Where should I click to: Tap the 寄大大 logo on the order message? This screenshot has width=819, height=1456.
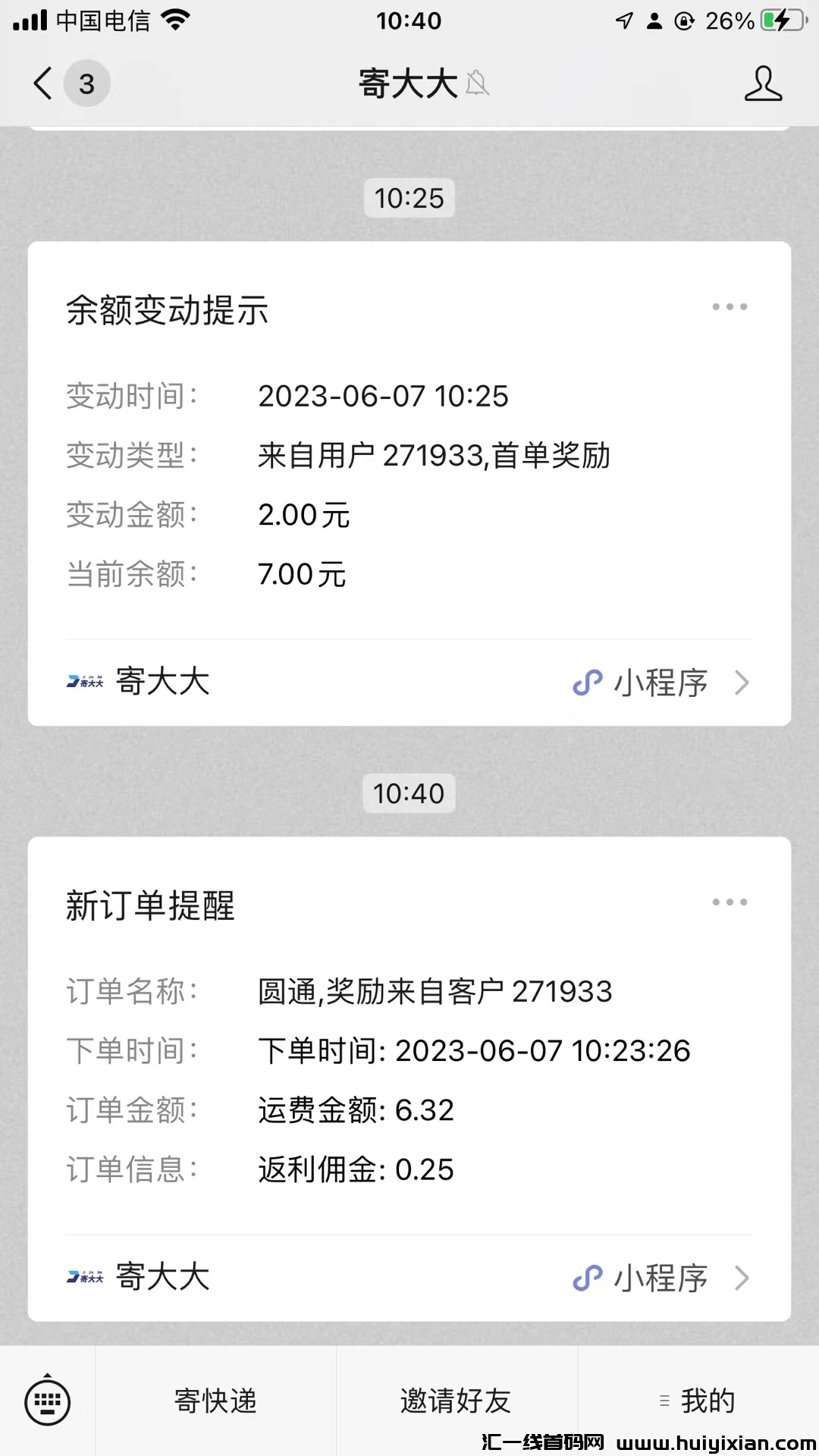point(83,1276)
